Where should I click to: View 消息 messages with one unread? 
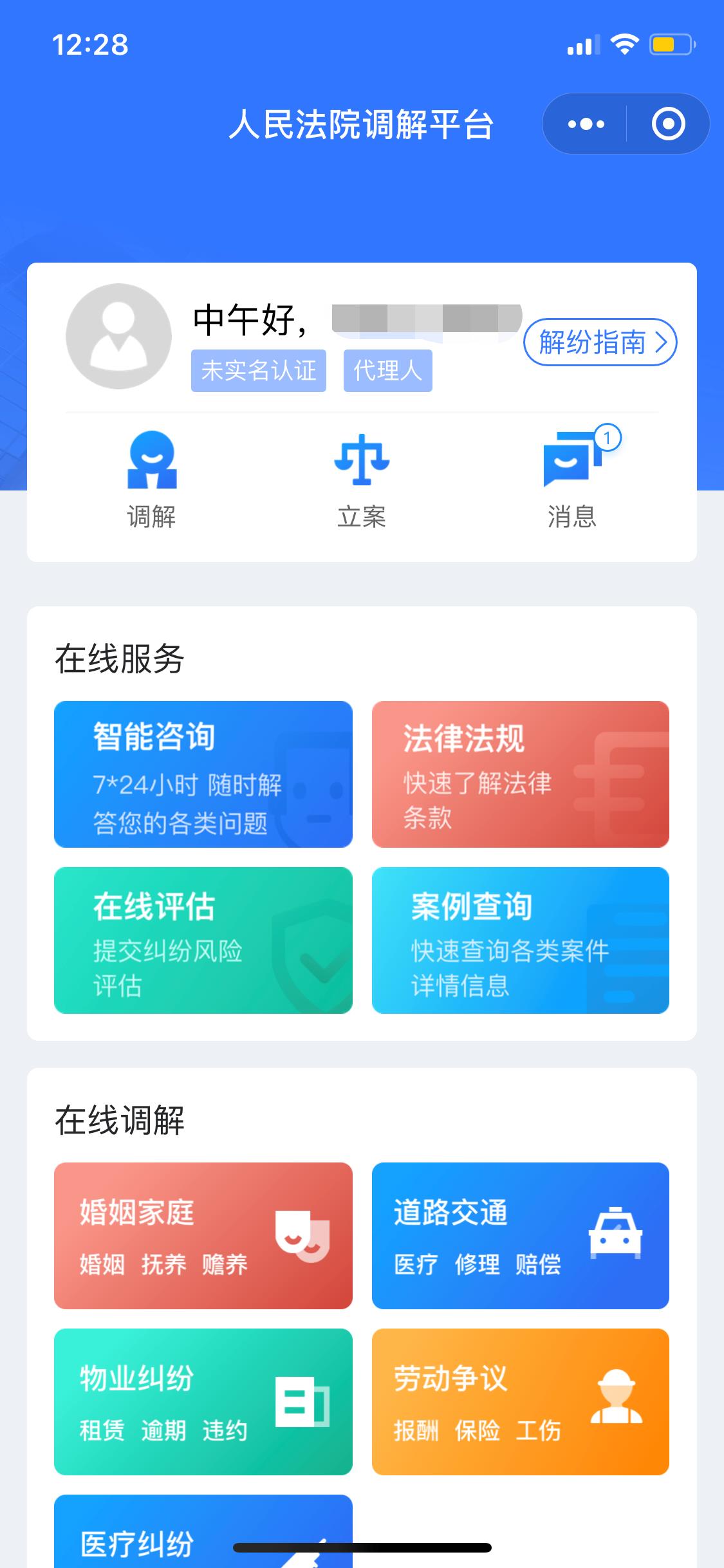click(x=571, y=480)
